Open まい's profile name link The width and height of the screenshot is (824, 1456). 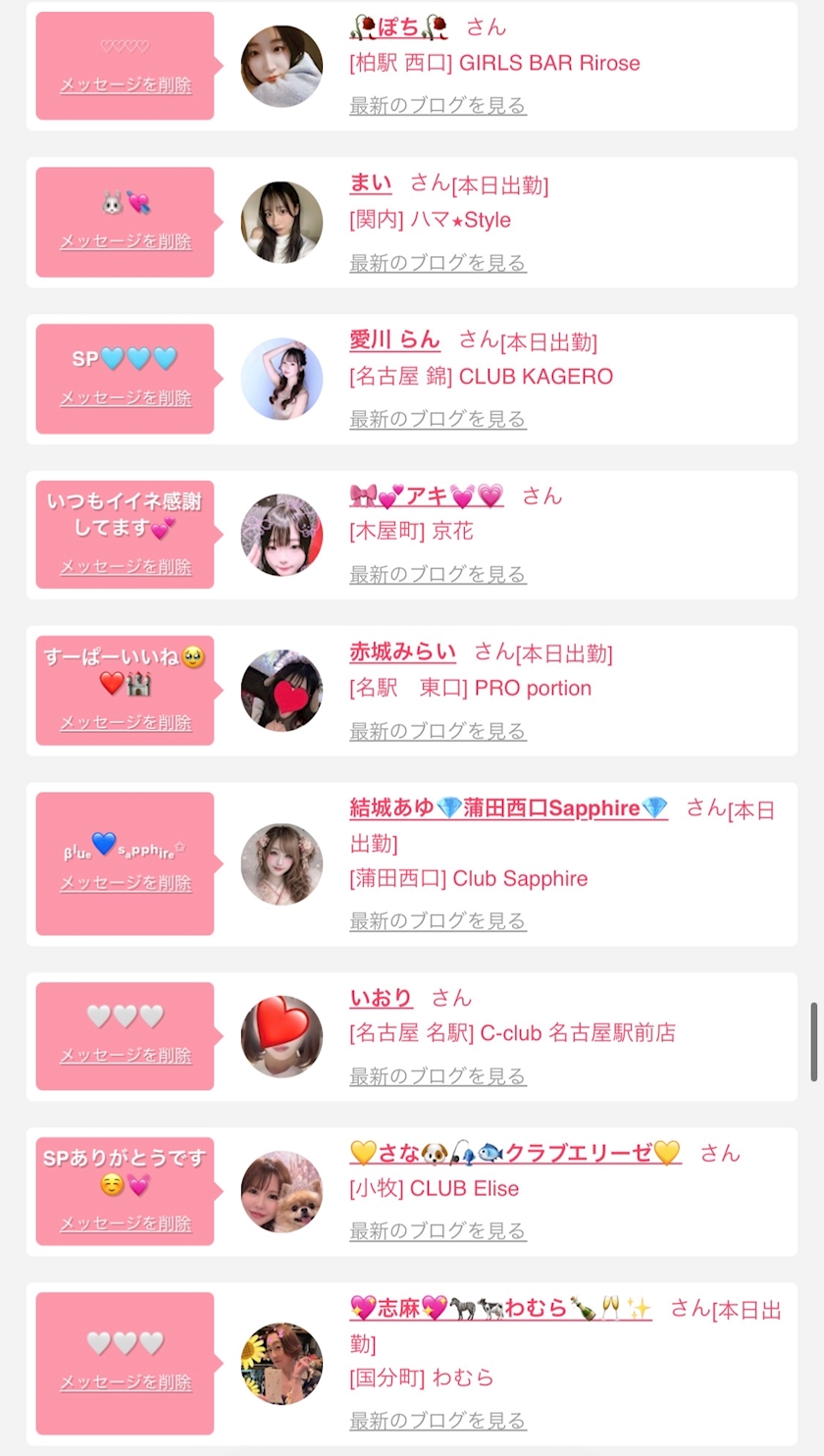pos(370,183)
